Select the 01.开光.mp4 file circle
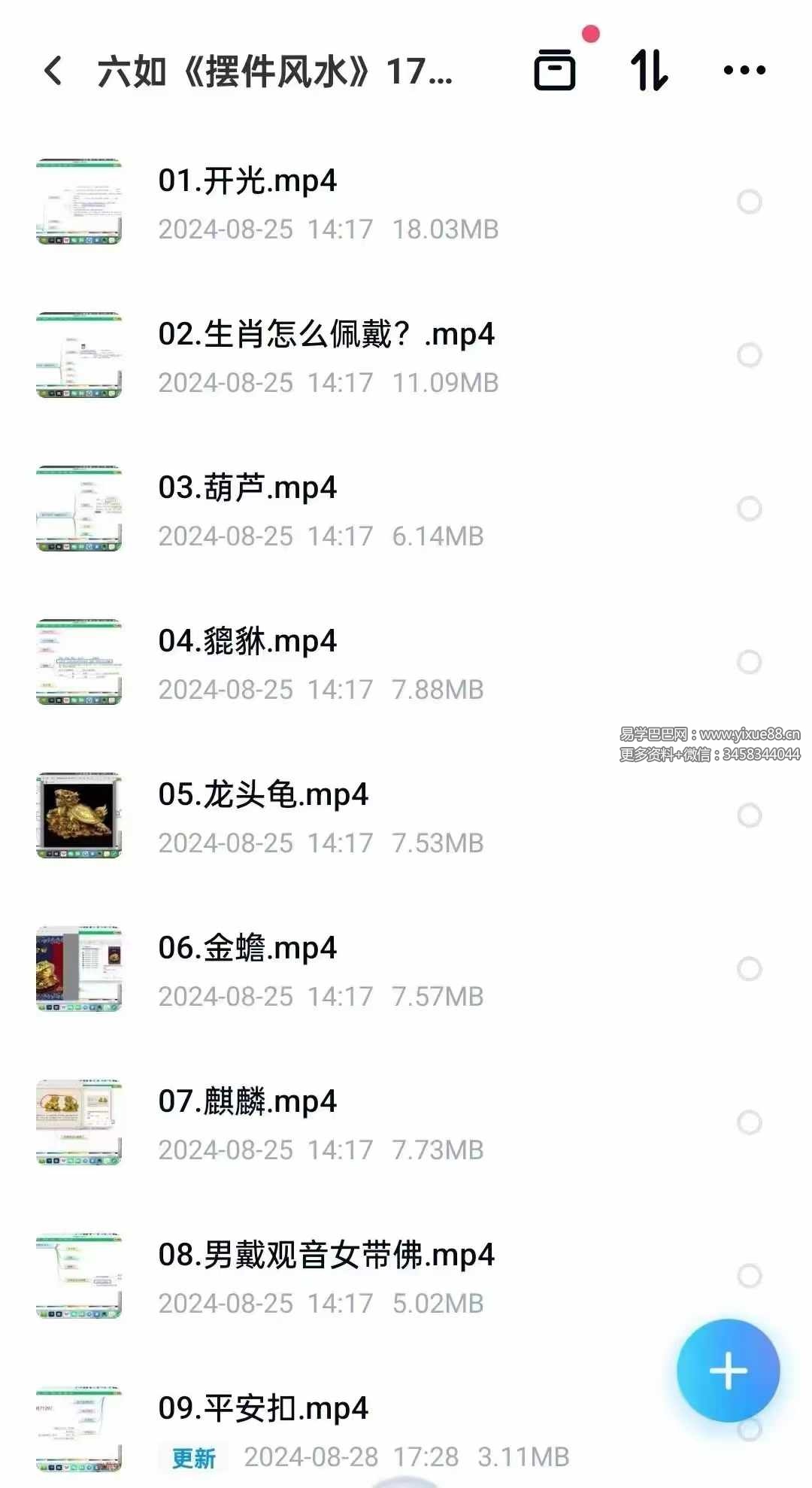The width and height of the screenshot is (812, 1488). tap(750, 202)
